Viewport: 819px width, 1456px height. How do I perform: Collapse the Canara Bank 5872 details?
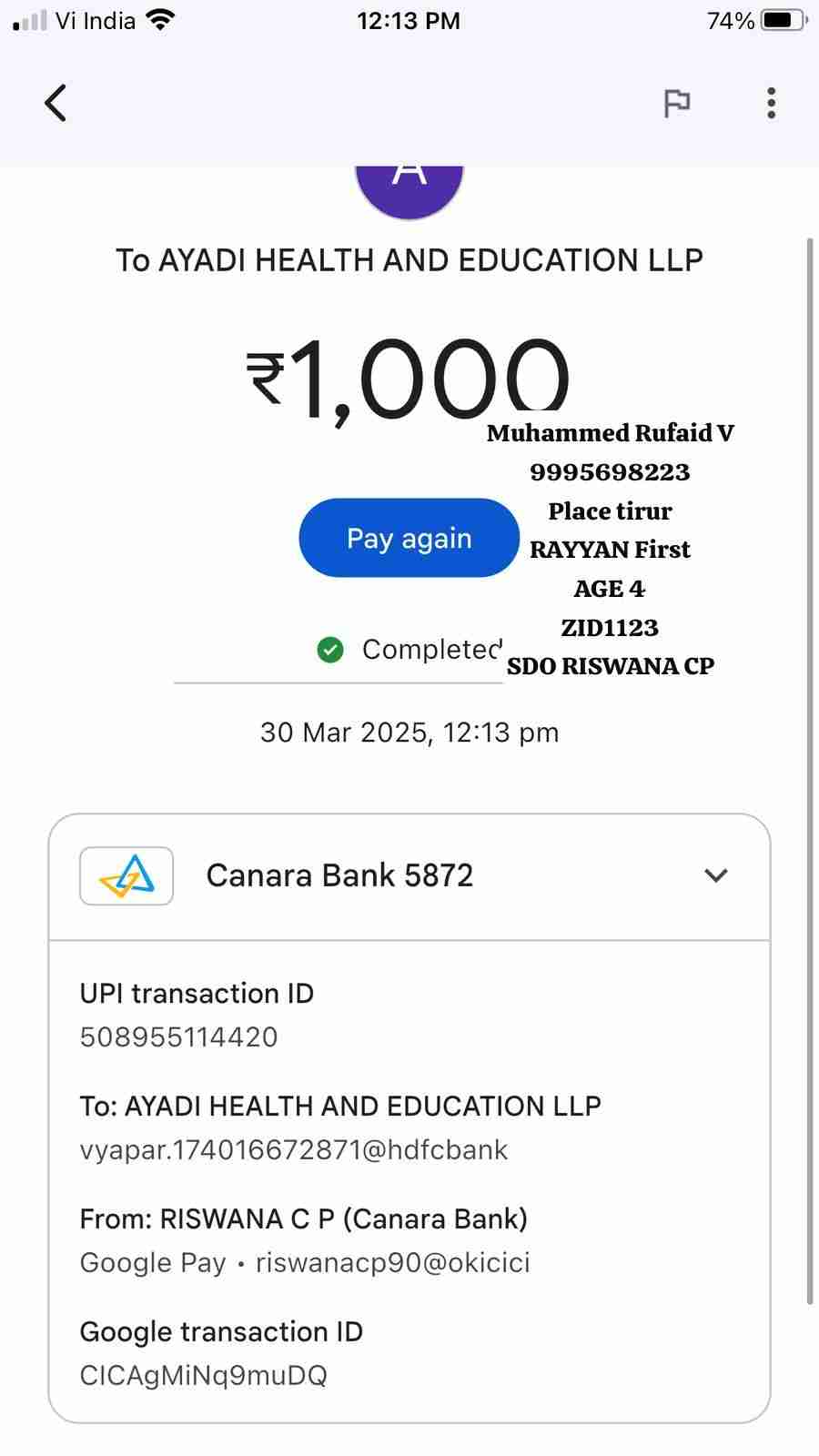(x=716, y=875)
